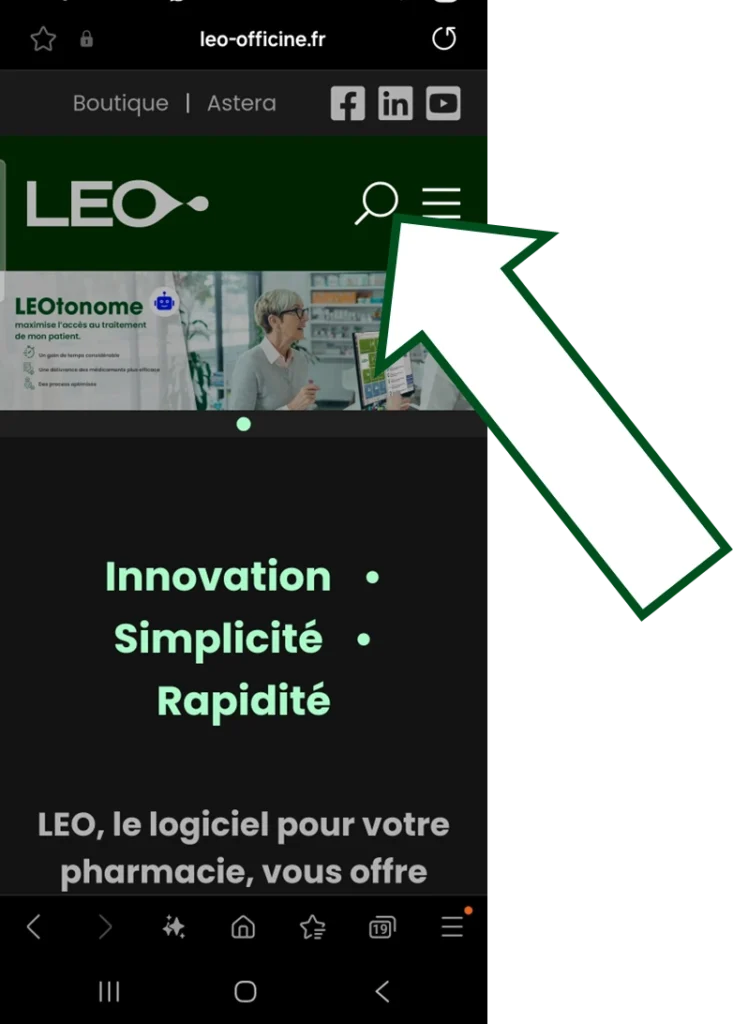The image size is (733, 1024).
Task: Open the LEOtonome banner
Action: click(200, 340)
